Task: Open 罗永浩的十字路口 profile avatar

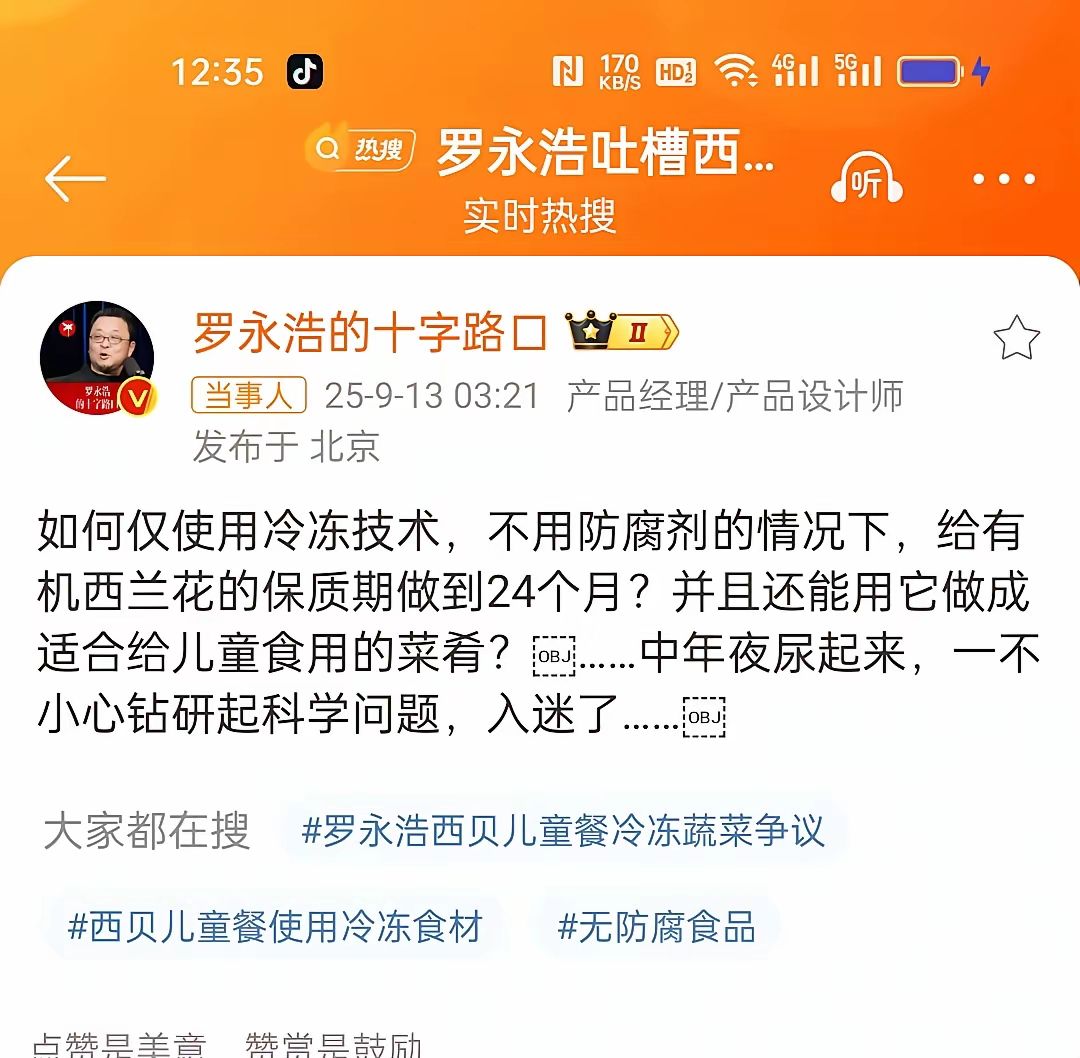Action: point(97,358)
